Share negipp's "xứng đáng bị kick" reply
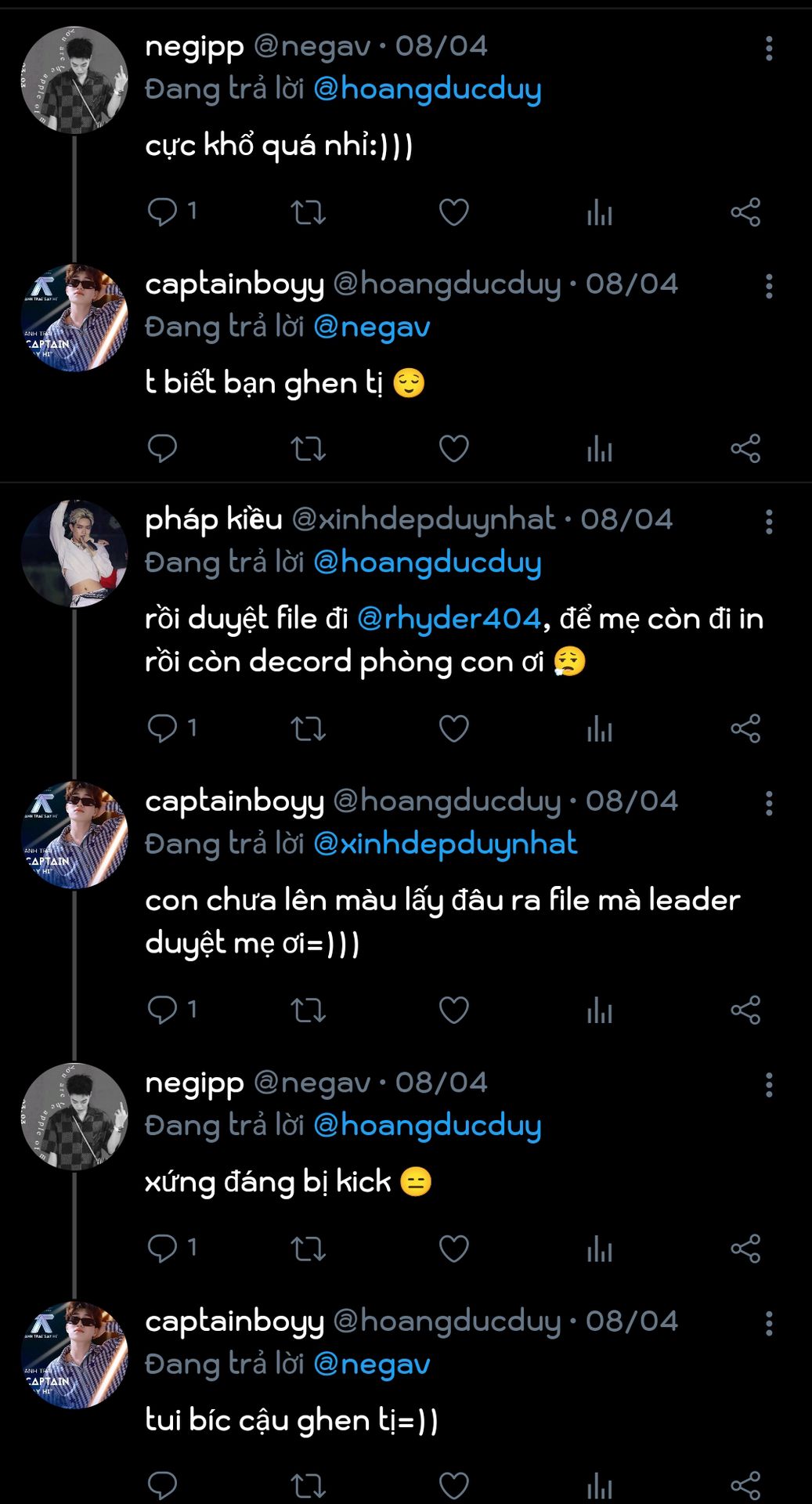 point(745,1249)
